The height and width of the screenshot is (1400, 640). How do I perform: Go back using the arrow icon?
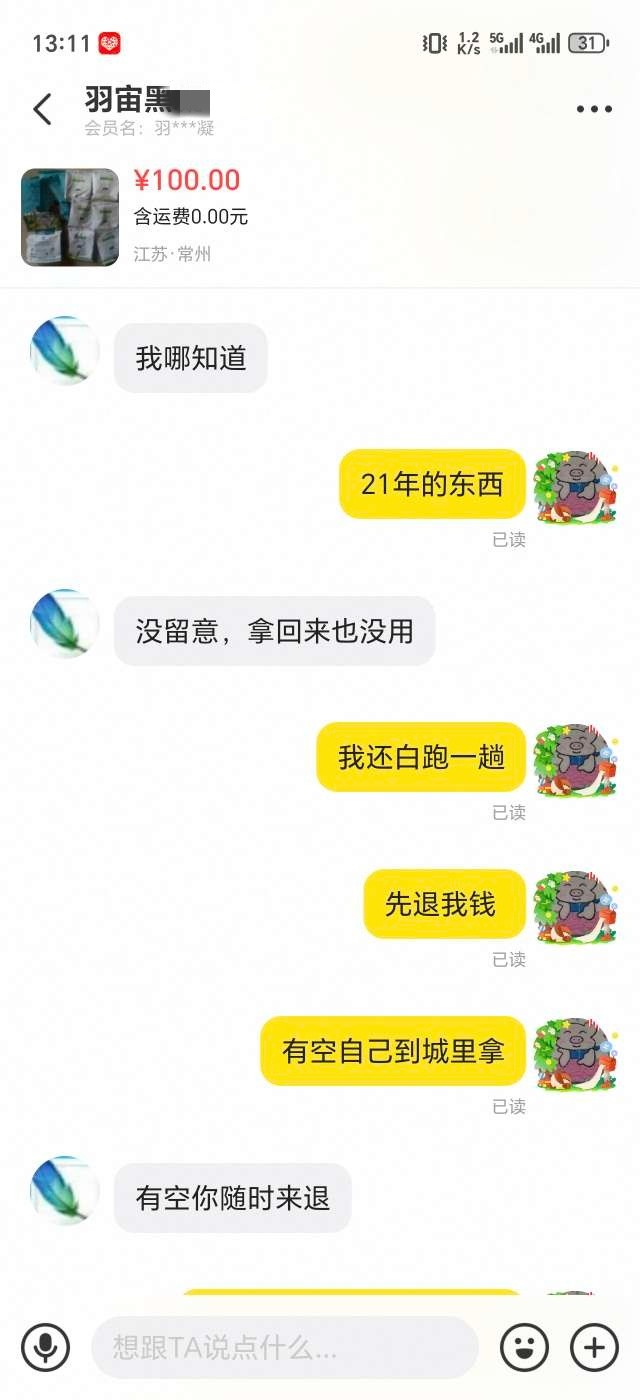point(42,109)
